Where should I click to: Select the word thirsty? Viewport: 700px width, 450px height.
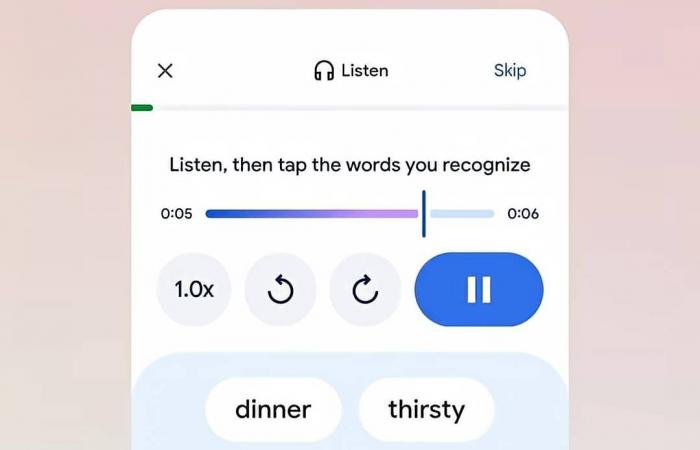click(426, 409)
